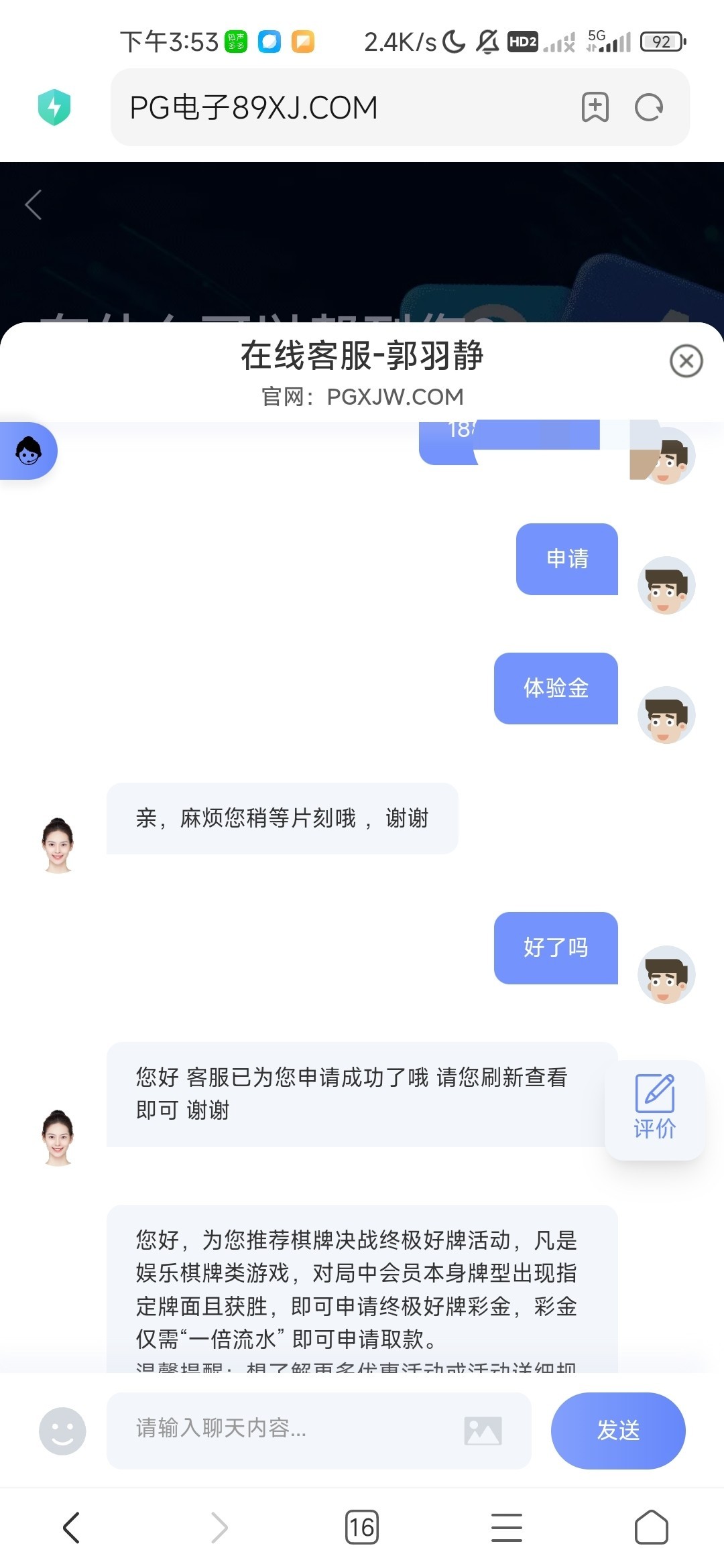Image resolution: width=724 pixels, height=1568 pixels.
Task: Open the tab switcher showing 16 tabs
Action: click(362, 1528)
